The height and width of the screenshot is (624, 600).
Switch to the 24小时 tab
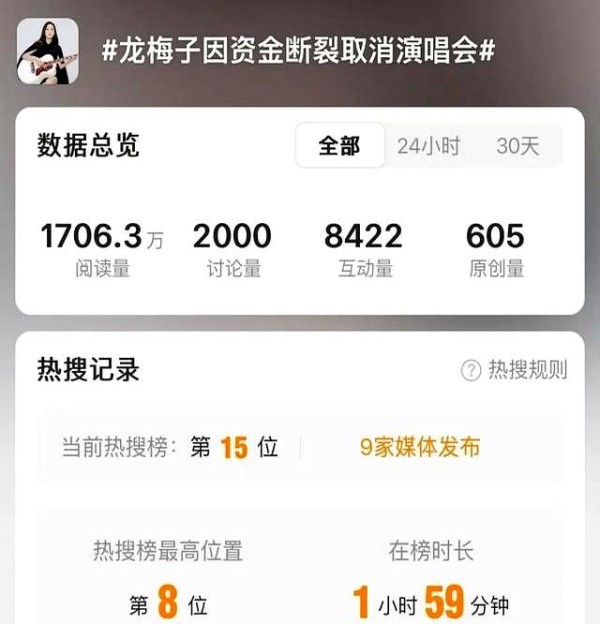[x=428, y=146]
